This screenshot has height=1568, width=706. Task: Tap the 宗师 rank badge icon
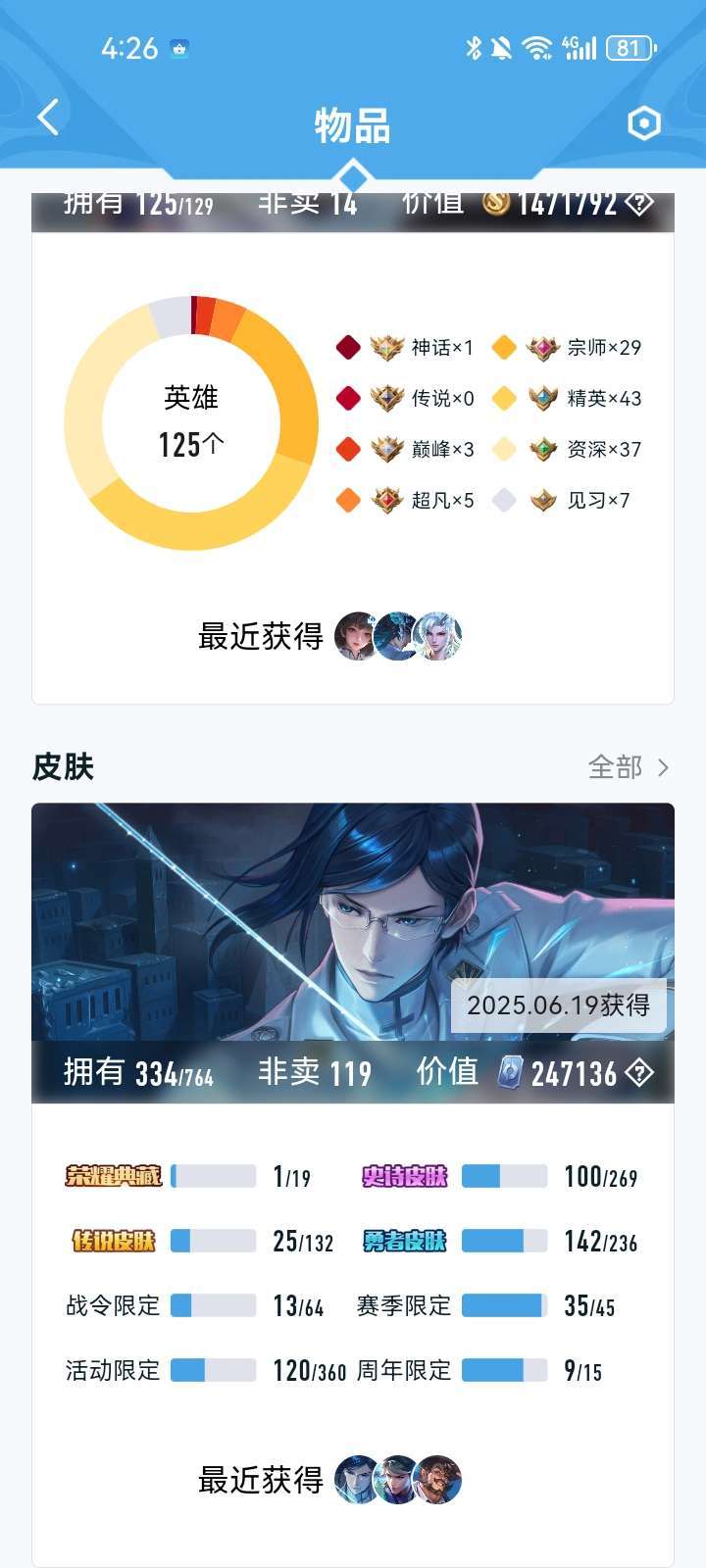[541, 348]
